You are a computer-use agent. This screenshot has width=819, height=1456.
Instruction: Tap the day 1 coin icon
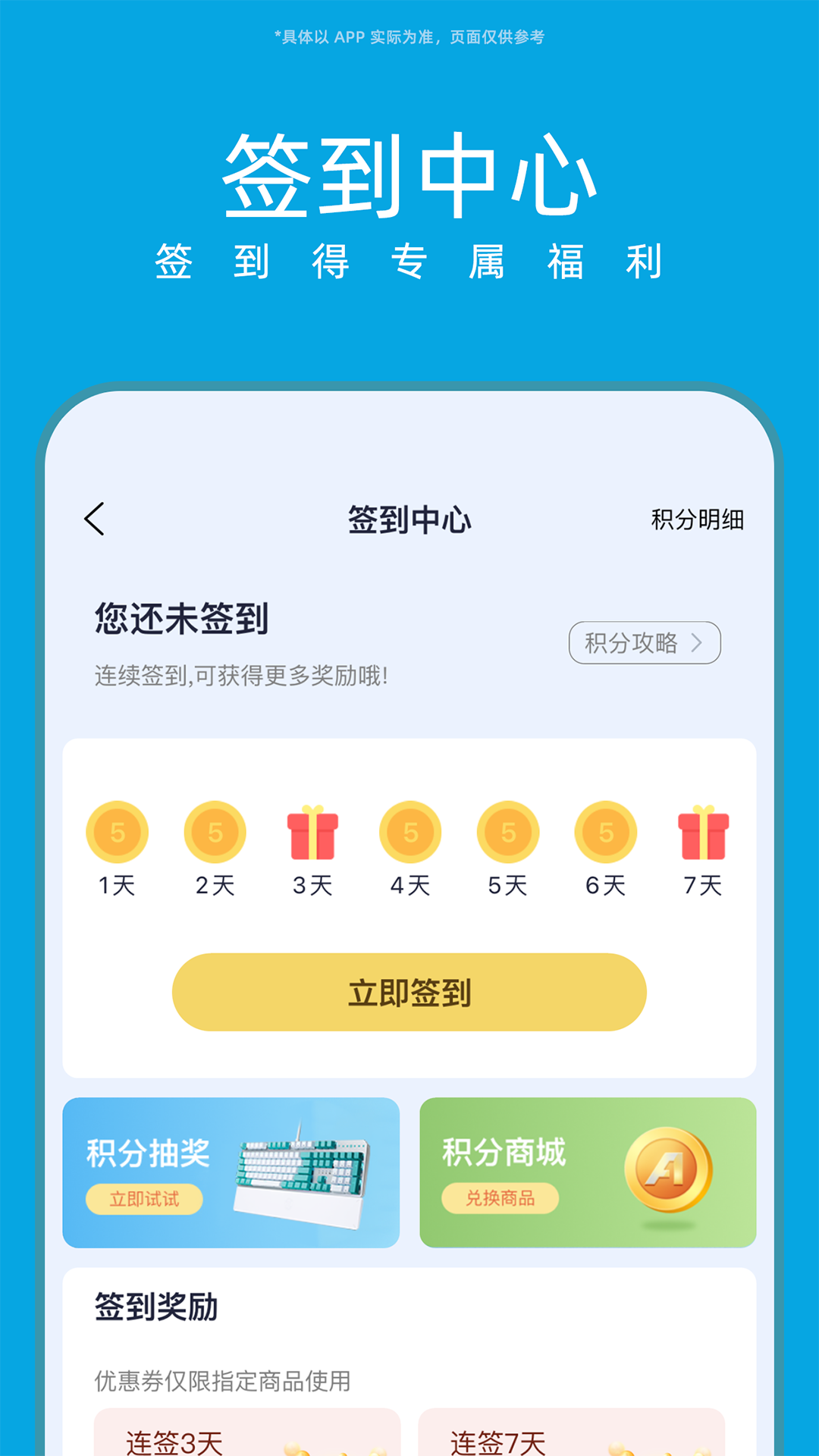(118, 832)
